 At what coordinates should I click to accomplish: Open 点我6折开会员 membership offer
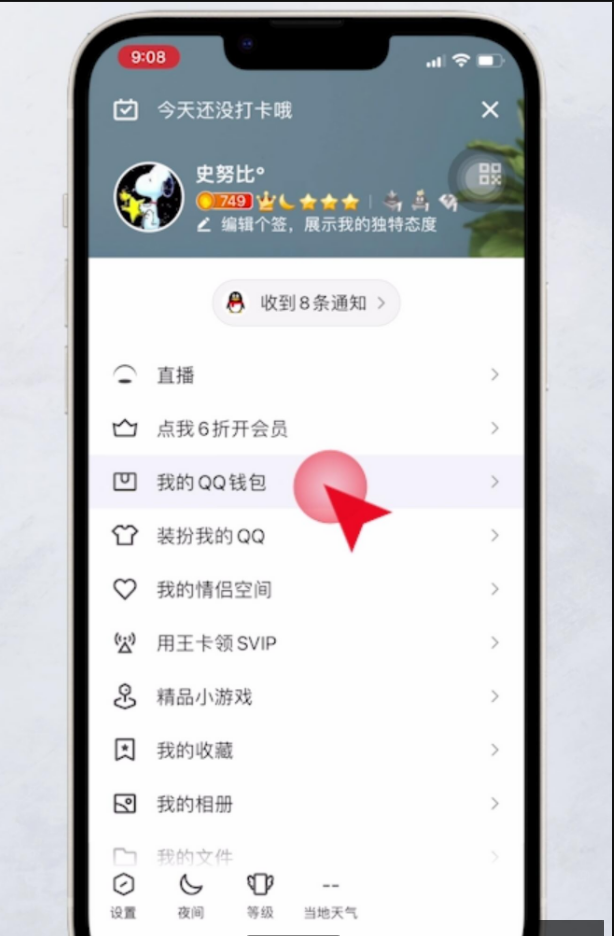(x=306, y=429)
